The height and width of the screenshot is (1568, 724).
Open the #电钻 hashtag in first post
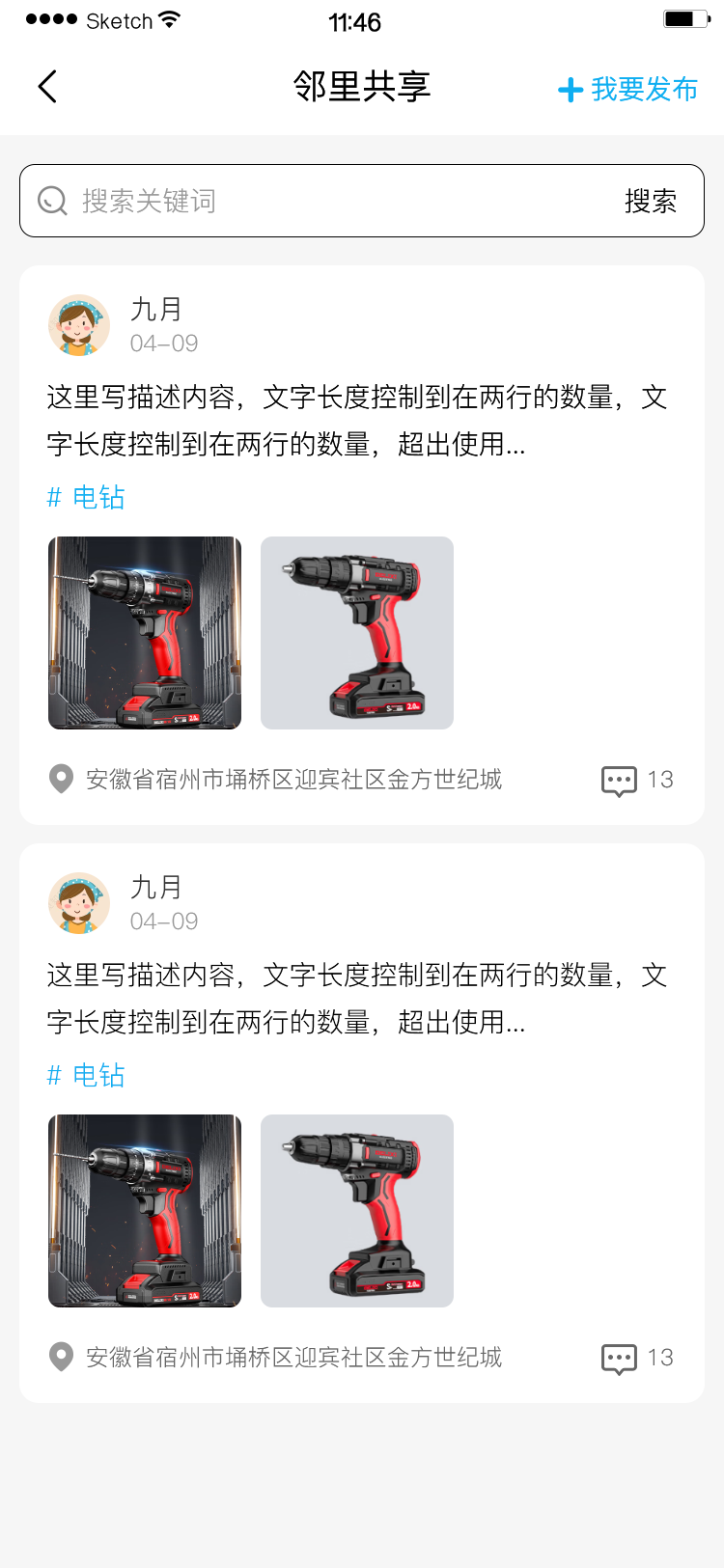pos(85,497)
